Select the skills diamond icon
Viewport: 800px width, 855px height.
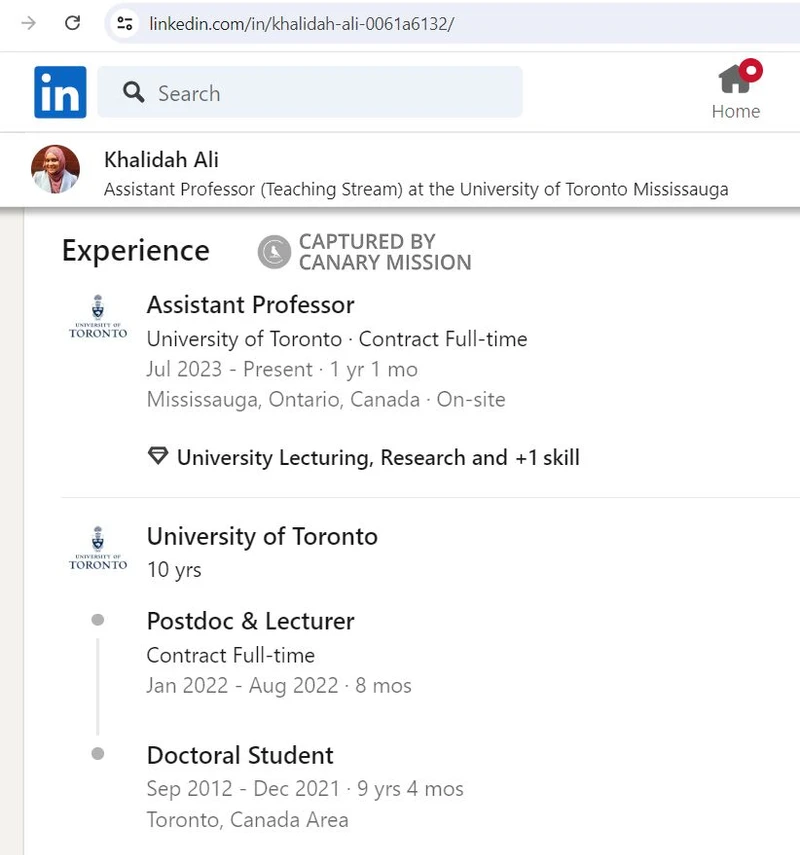158,455
